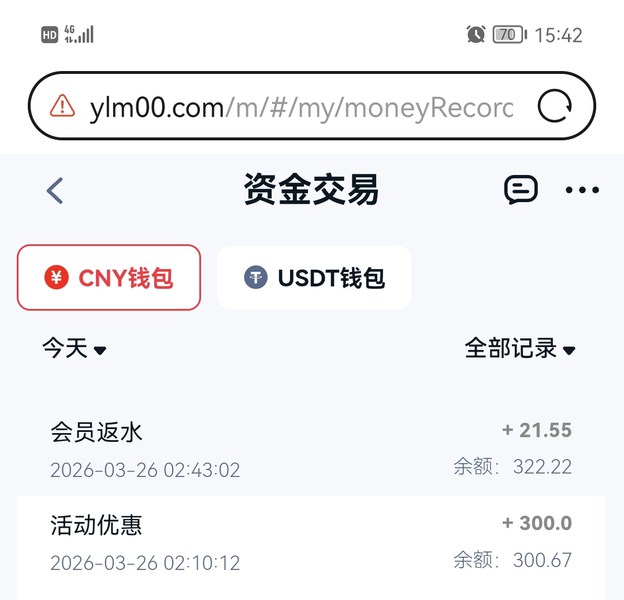The image size is (624, 600).
Task: Expand the 今天 date filter dropdown
Action: 74,349
